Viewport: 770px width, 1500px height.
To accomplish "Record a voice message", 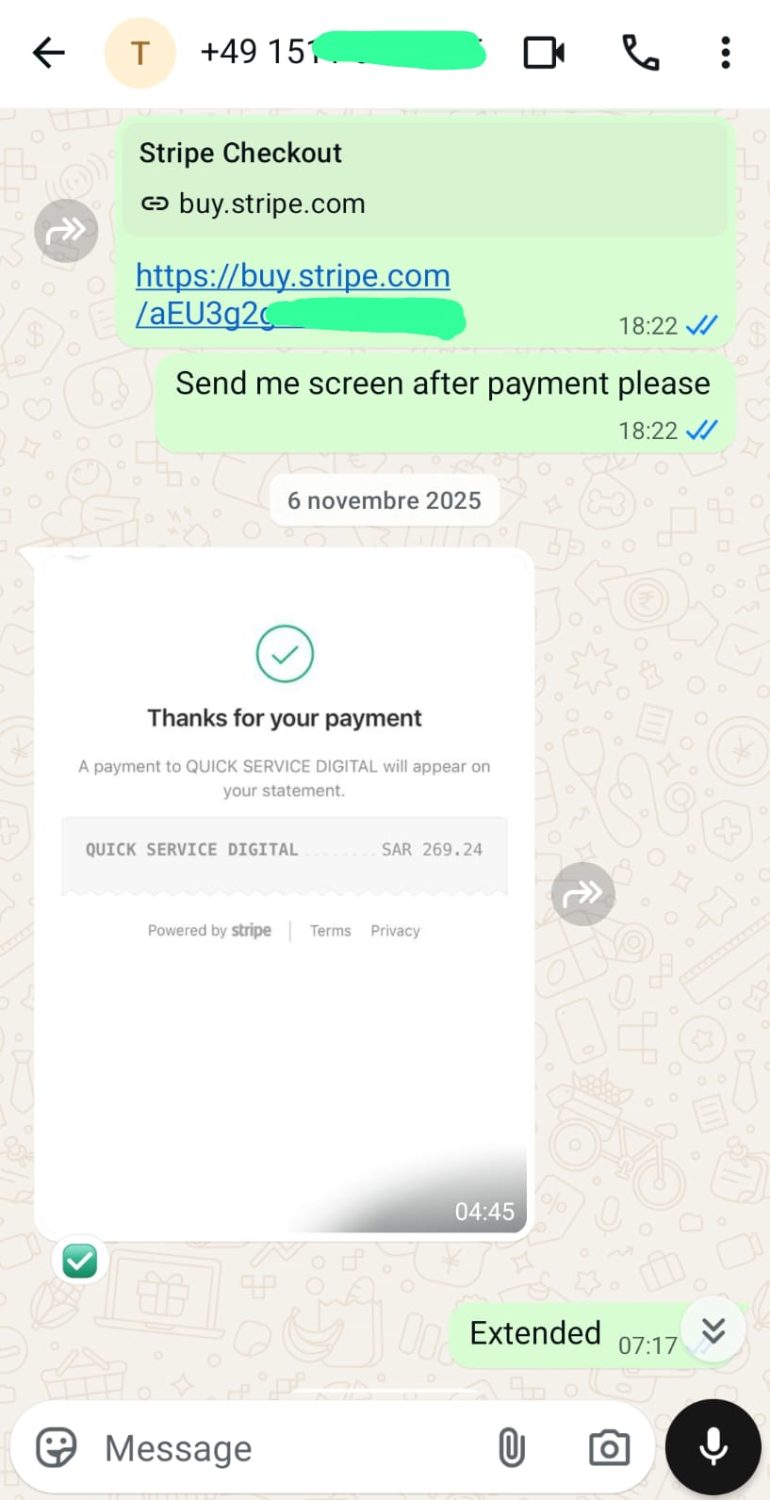I will click(x=713, y=1447).
